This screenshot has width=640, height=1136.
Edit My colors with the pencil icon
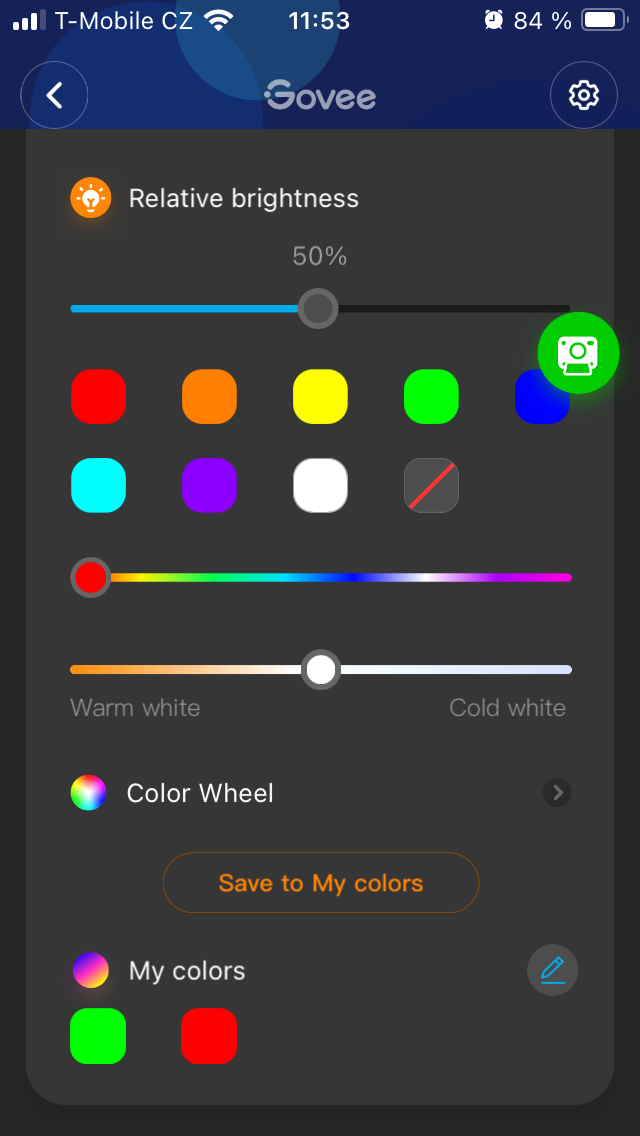coord(552,969)
